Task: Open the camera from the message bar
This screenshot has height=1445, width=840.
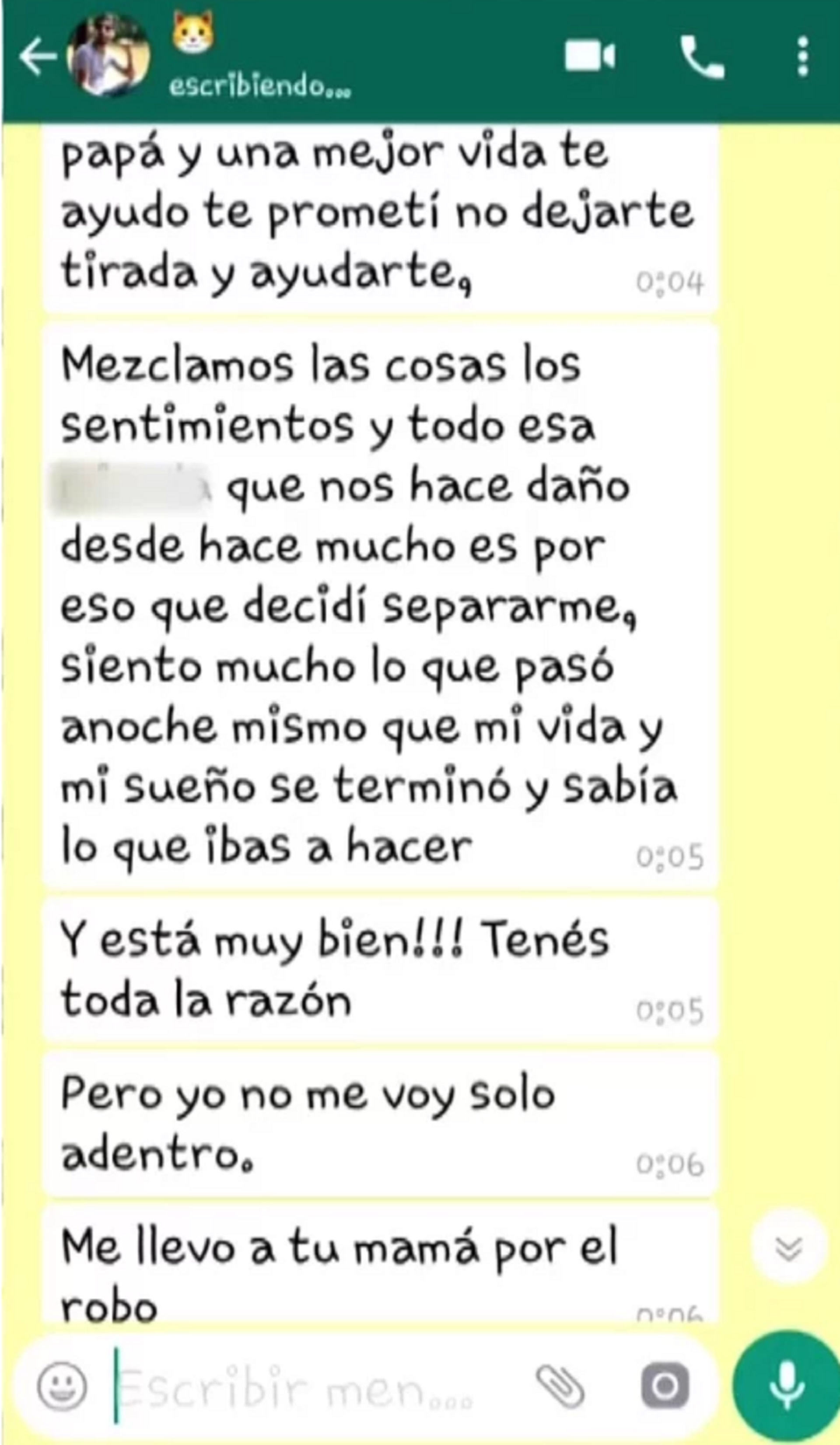Action: (x=665, y=1386)
